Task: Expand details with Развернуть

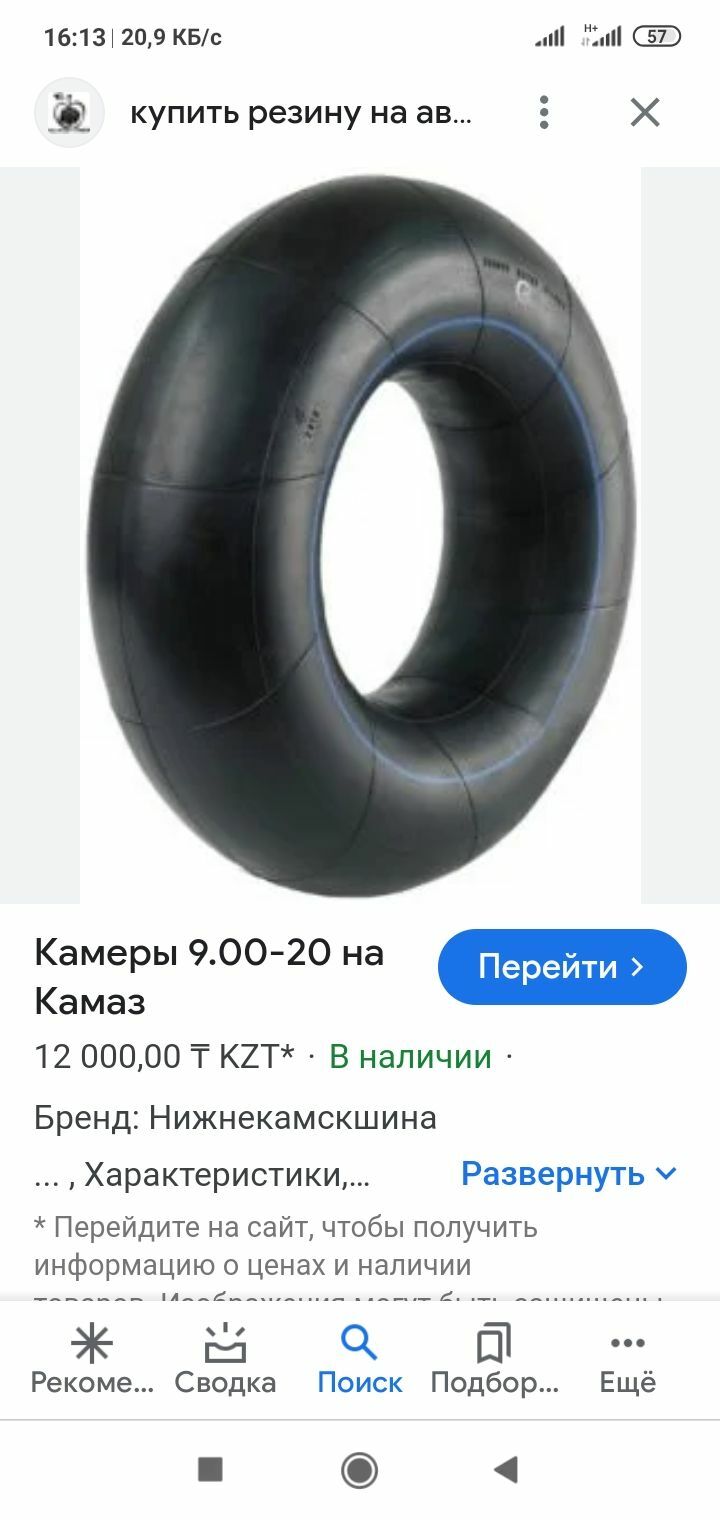Action: tap(568, 1173)
